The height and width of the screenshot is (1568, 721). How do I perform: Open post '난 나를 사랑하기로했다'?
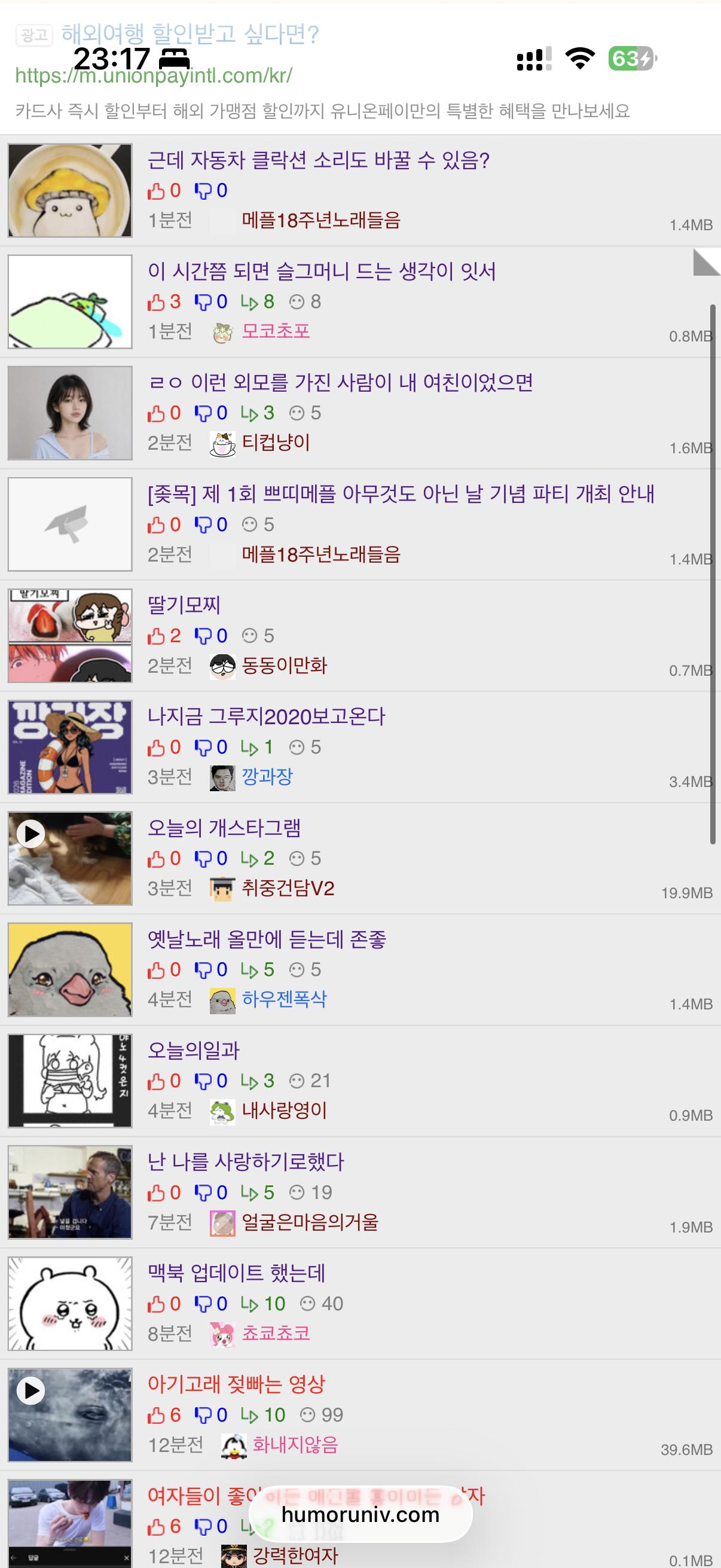click(x=246, y=1162)
